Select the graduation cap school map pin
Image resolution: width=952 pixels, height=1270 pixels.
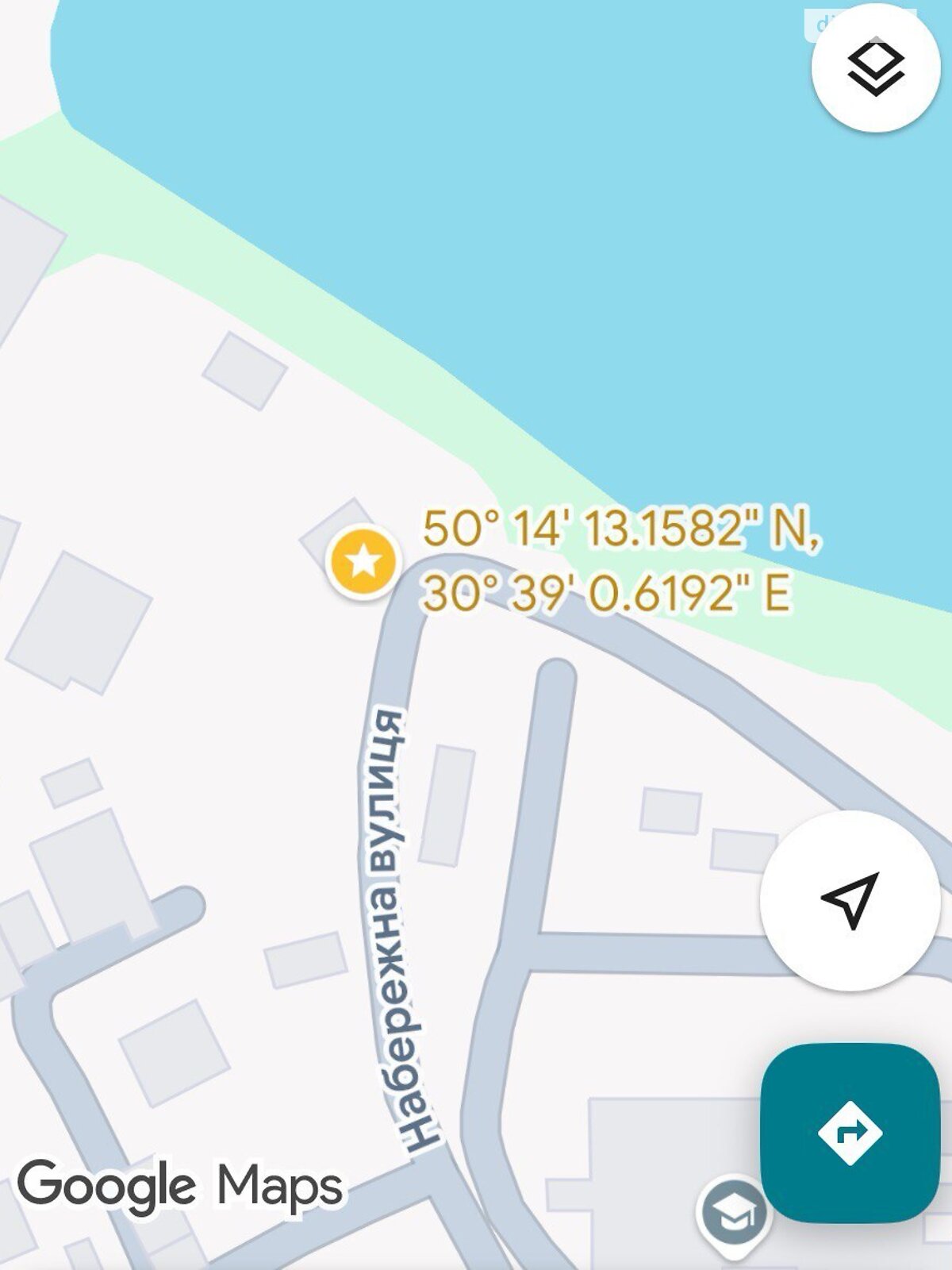point(734,1210)
